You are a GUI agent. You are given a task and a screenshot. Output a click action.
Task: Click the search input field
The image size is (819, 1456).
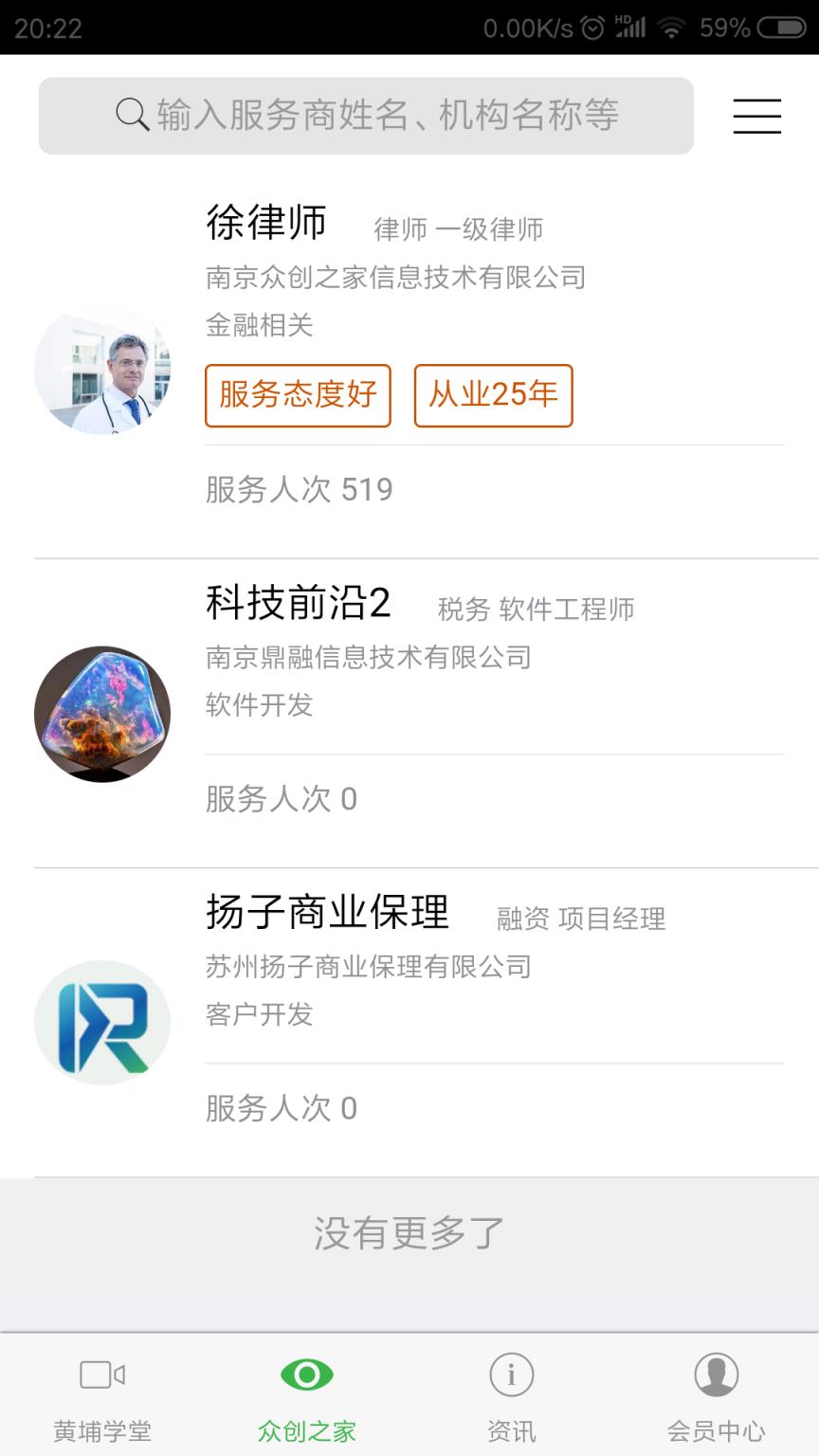(x=379, y=113)
